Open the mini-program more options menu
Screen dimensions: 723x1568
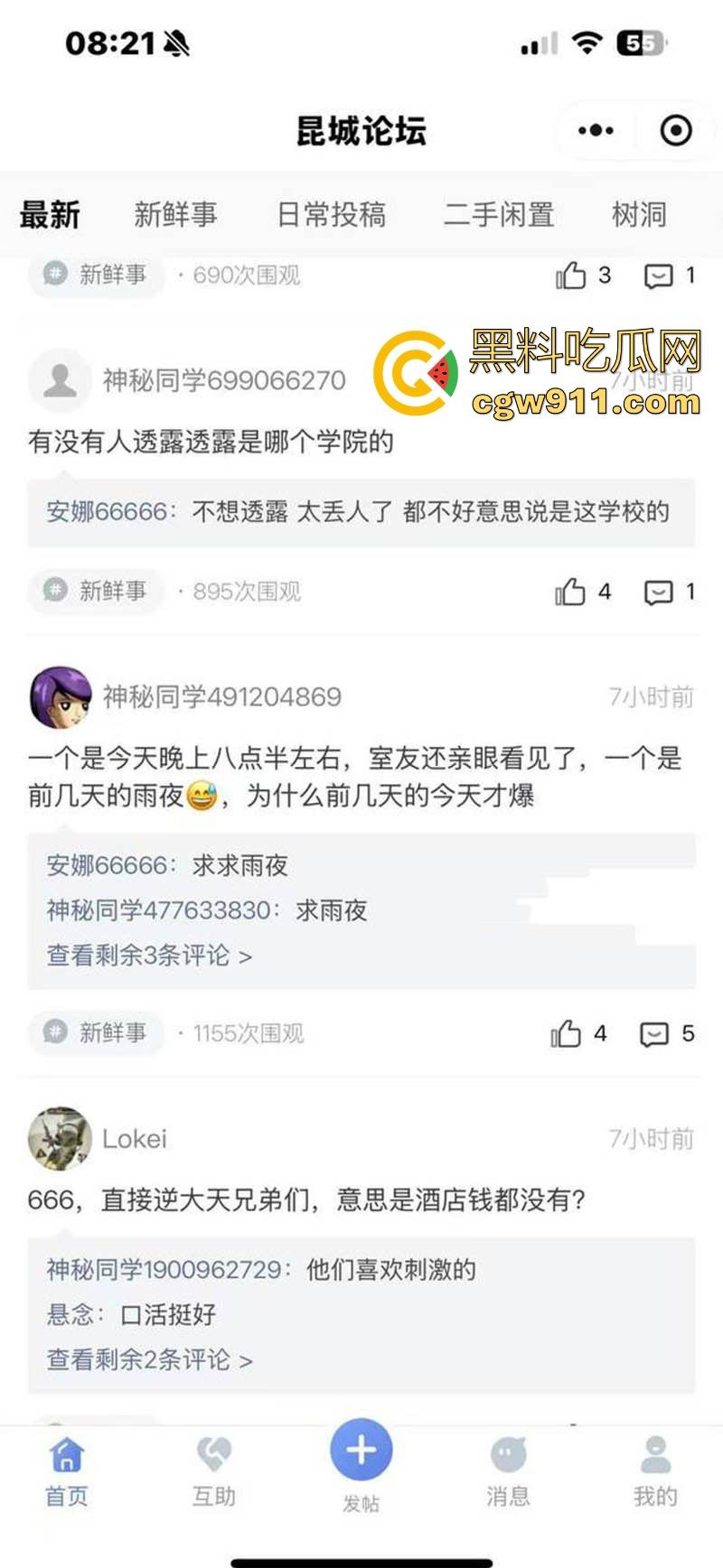coord(596,131)
